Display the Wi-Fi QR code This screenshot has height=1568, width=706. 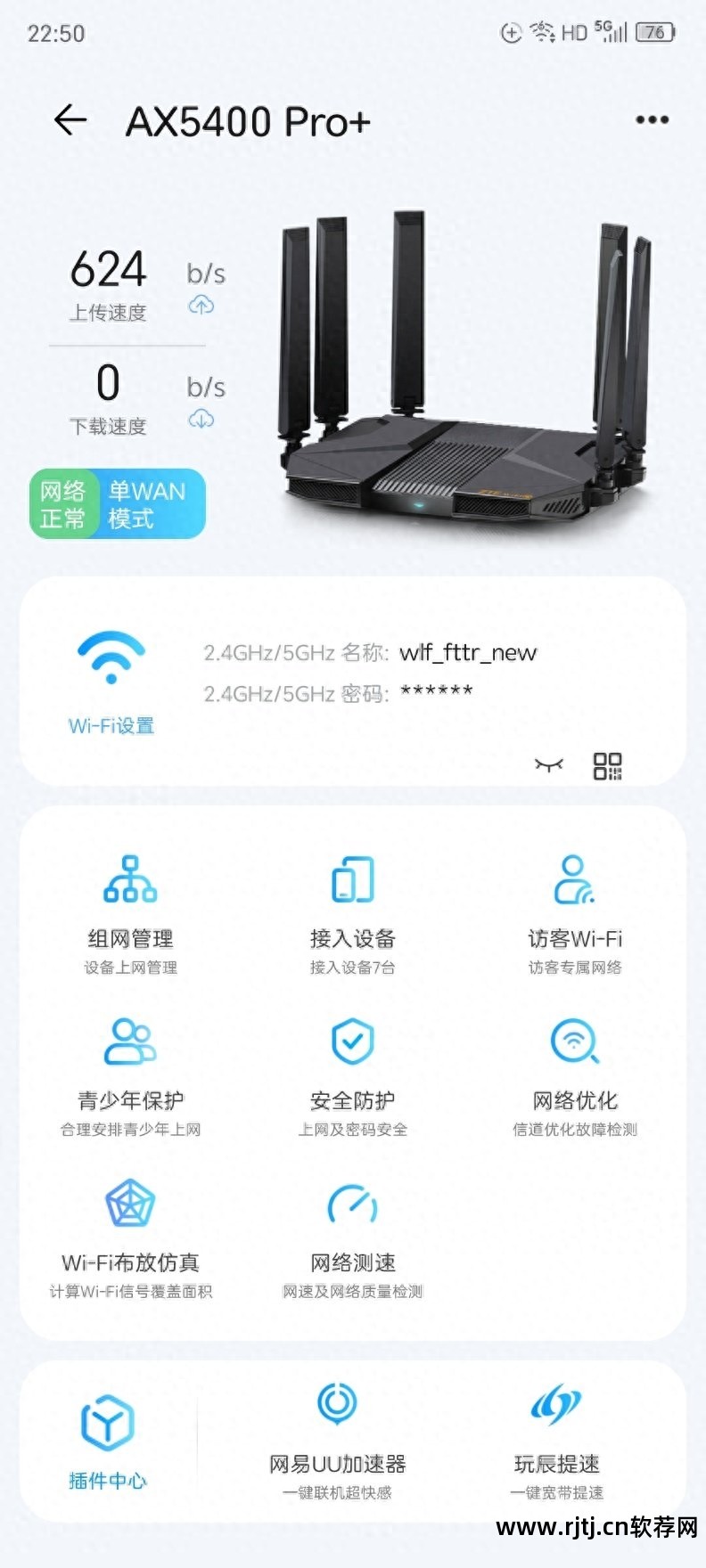click(x=609, y=764)
